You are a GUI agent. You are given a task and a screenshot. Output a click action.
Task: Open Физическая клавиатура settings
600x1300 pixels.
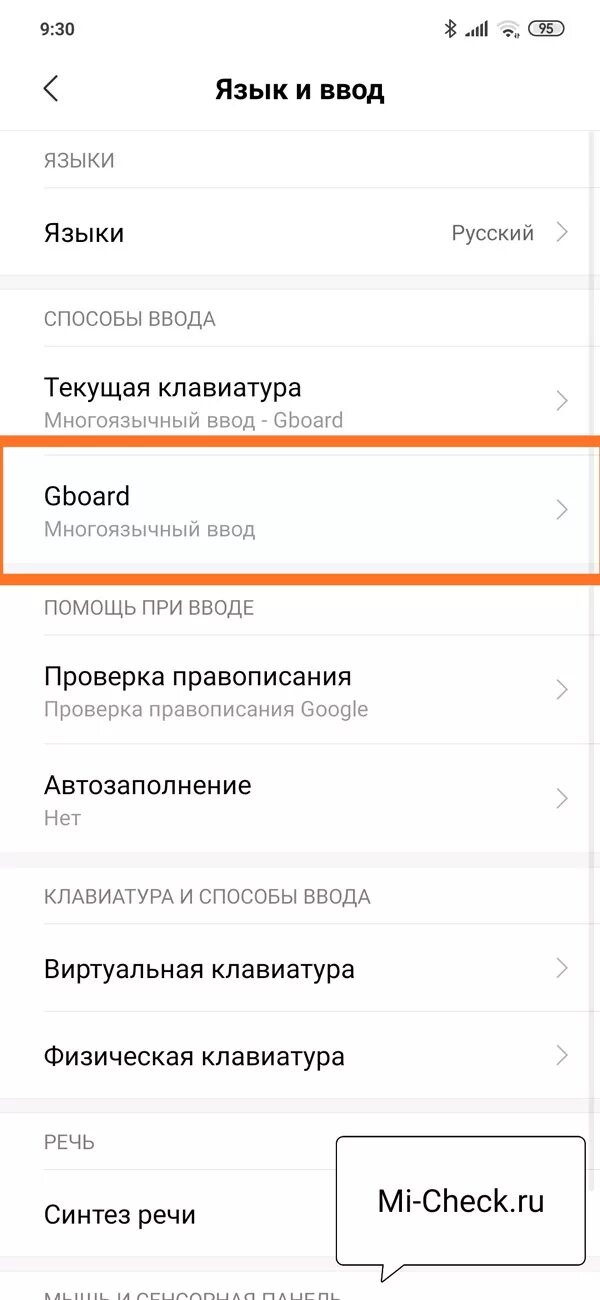(300, 1055)
